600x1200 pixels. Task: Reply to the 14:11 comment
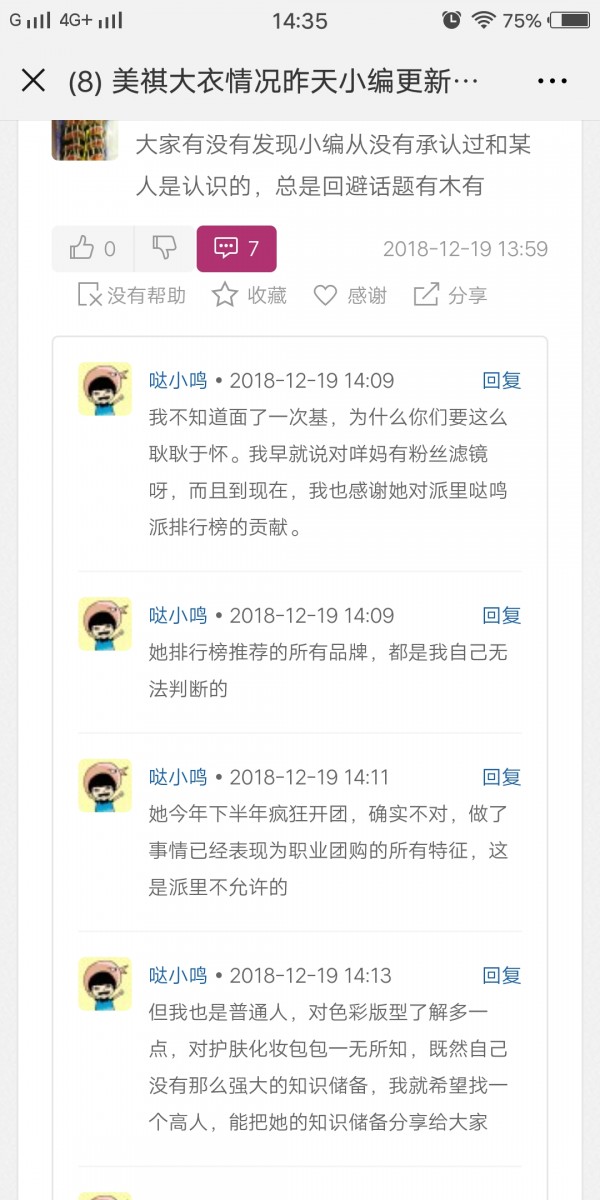pyautogui.click(x=502, y=777)
